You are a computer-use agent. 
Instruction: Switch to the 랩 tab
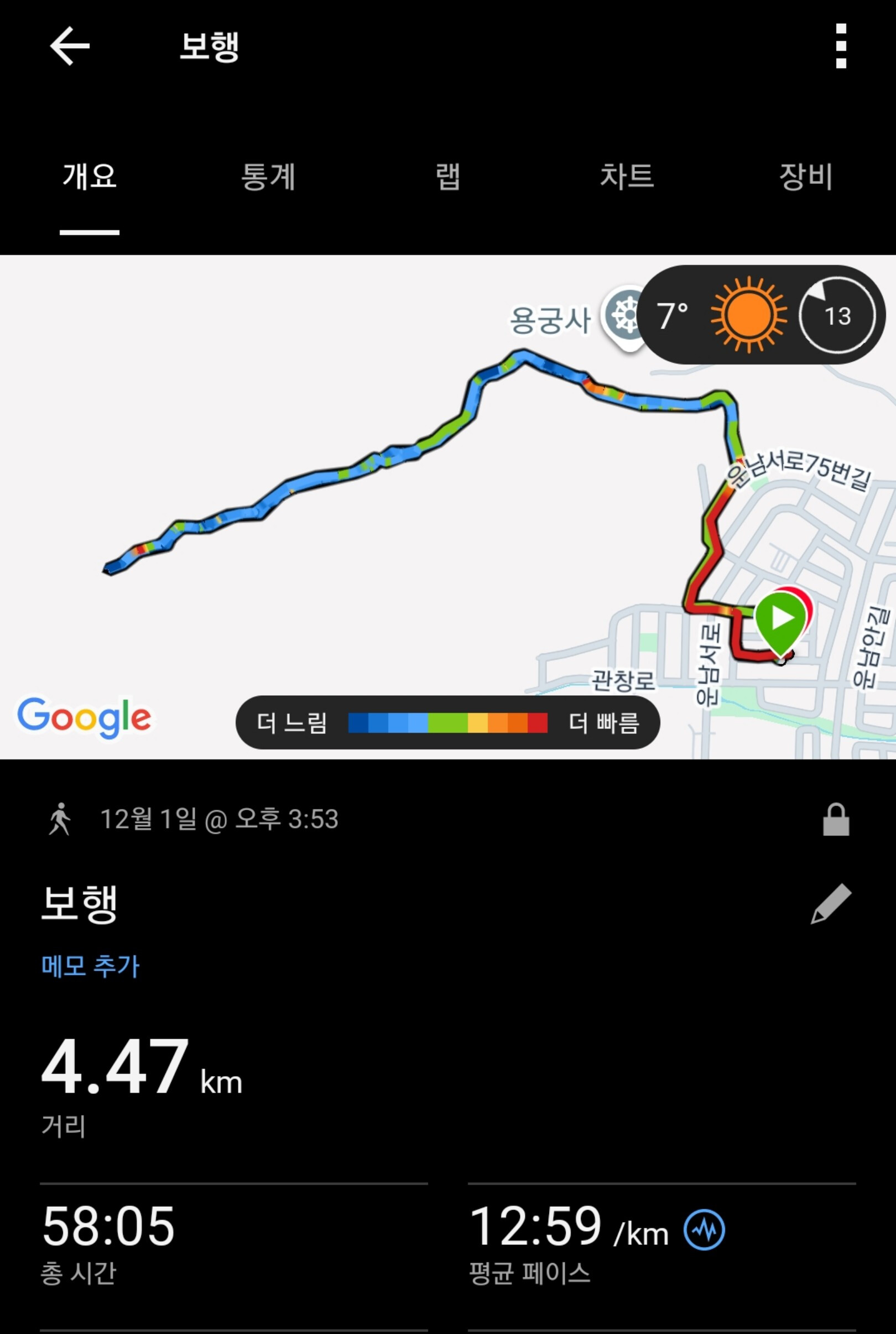point(447,176)
